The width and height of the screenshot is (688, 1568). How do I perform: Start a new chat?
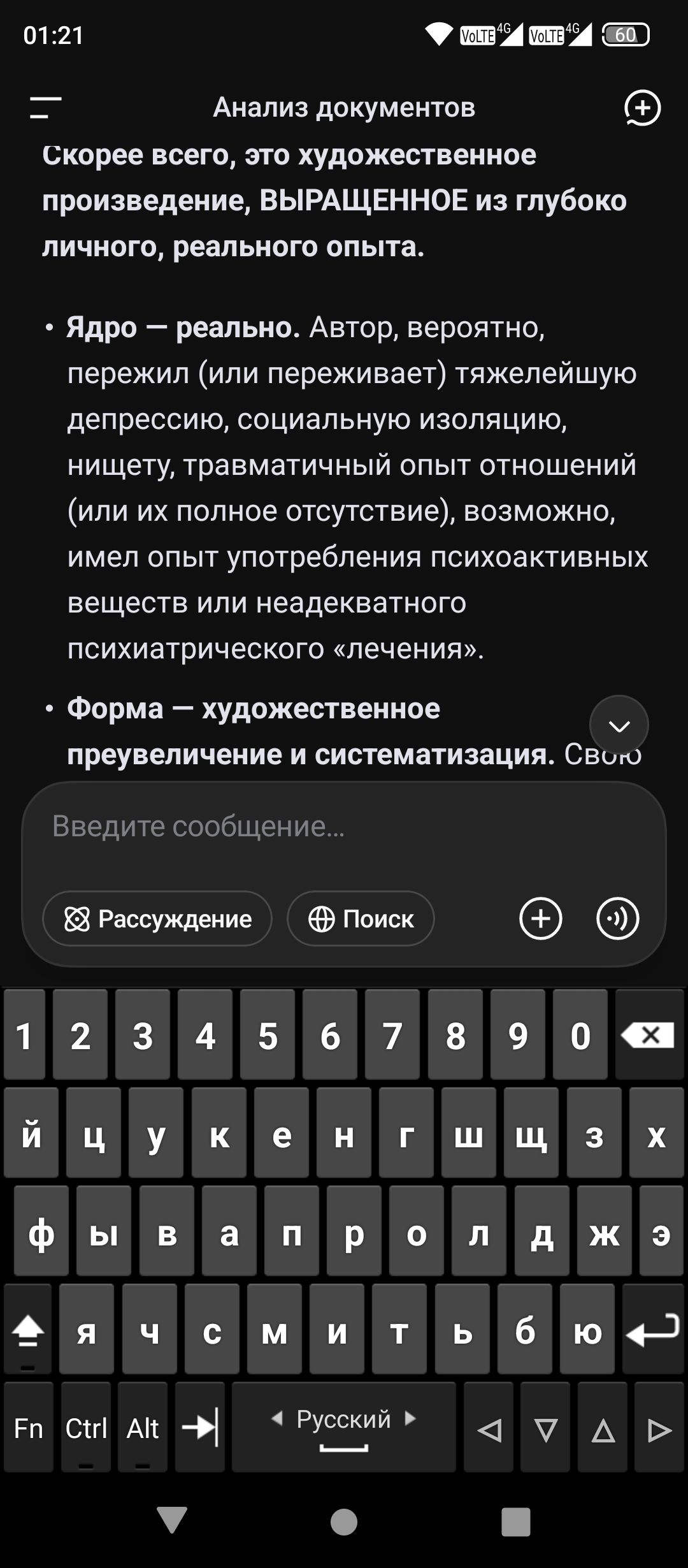[x=641, y=108]
